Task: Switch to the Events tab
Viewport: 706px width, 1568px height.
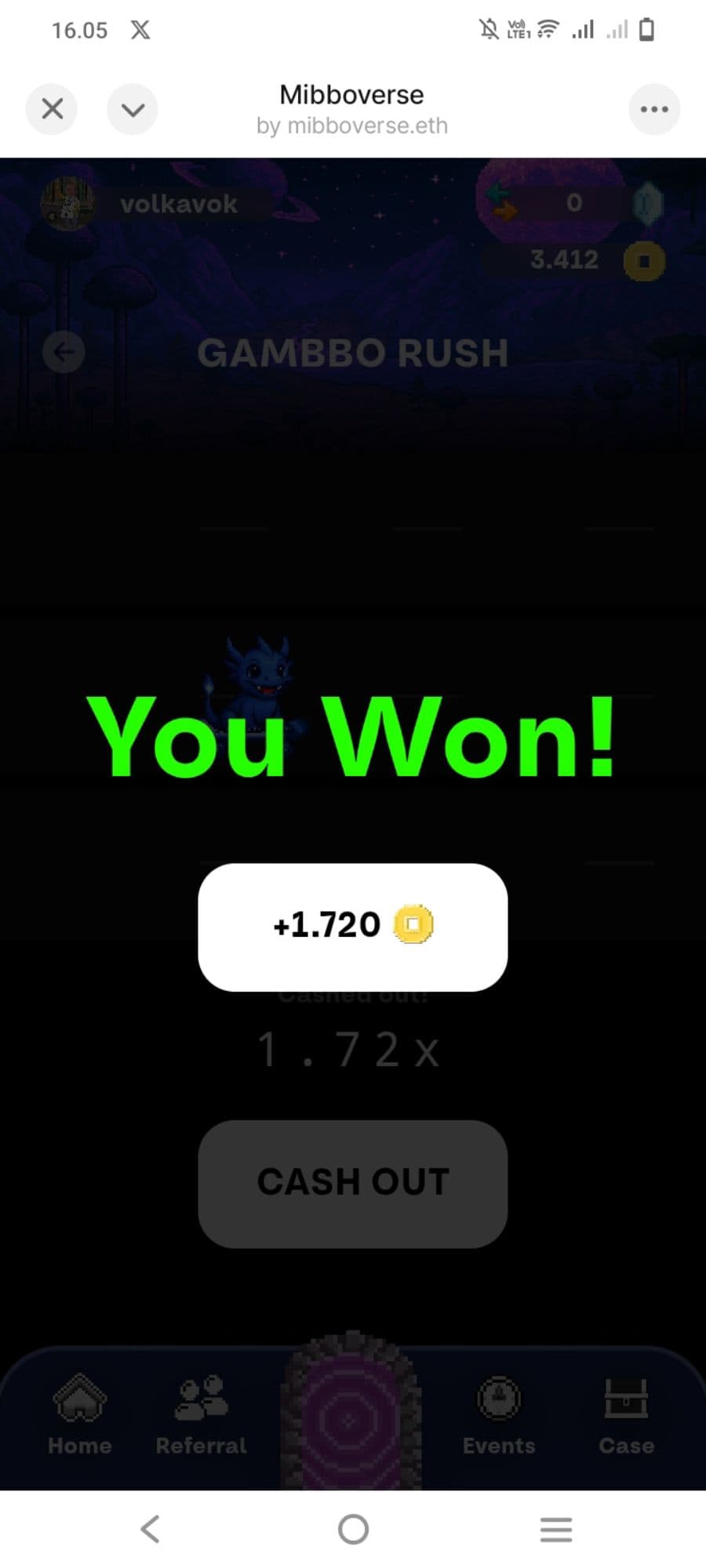Action: [x=499, y=1414]
